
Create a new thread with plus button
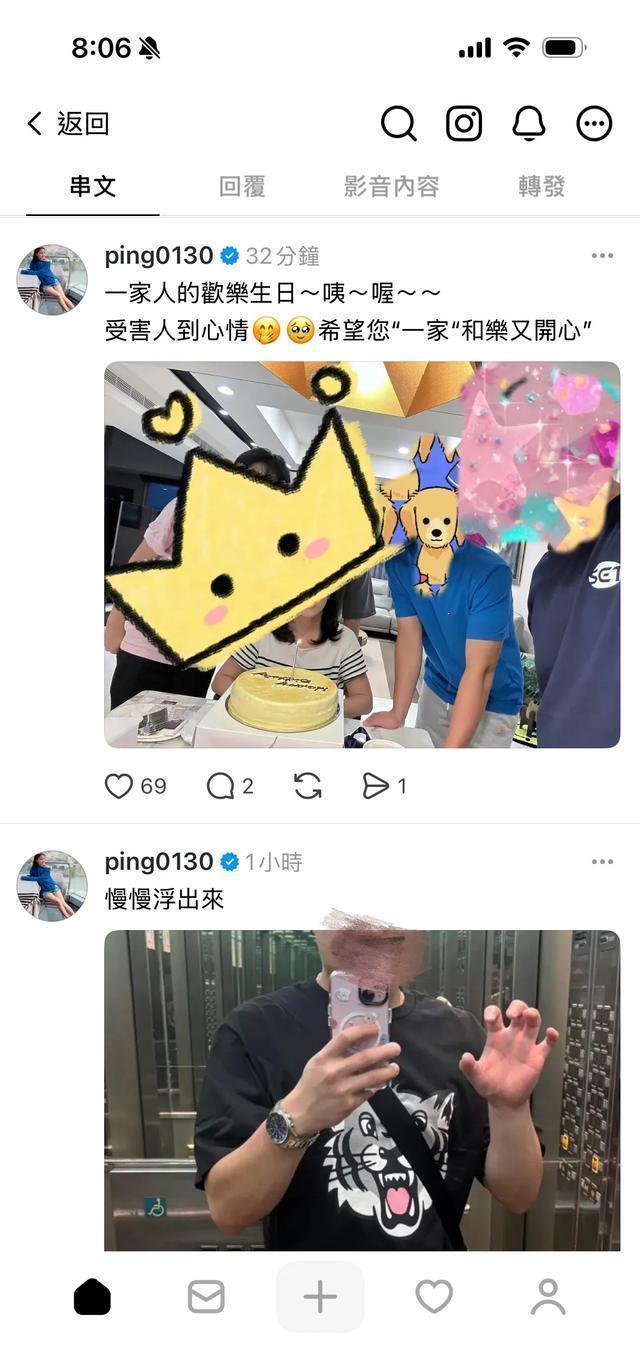coord(320,1297)
